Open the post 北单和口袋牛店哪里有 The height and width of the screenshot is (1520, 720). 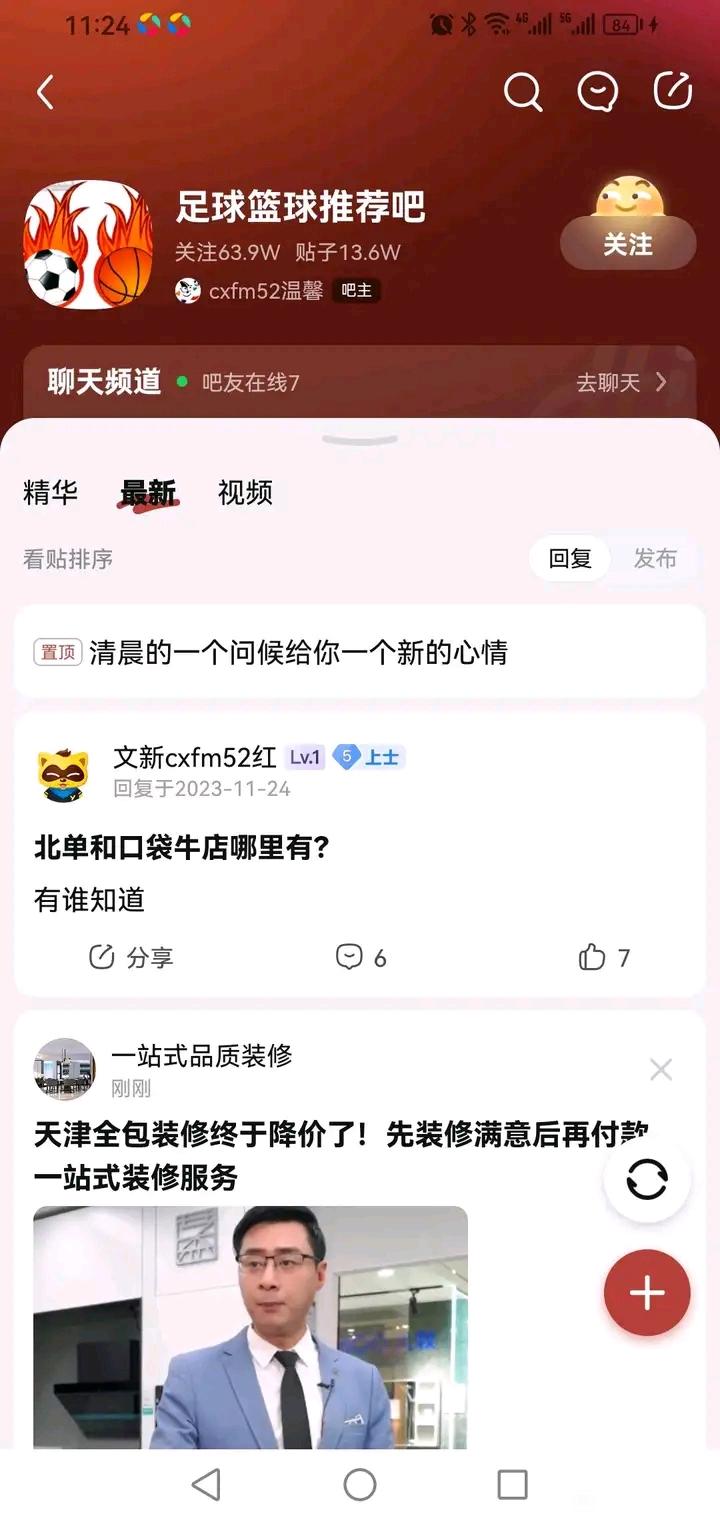click(182, 848)
